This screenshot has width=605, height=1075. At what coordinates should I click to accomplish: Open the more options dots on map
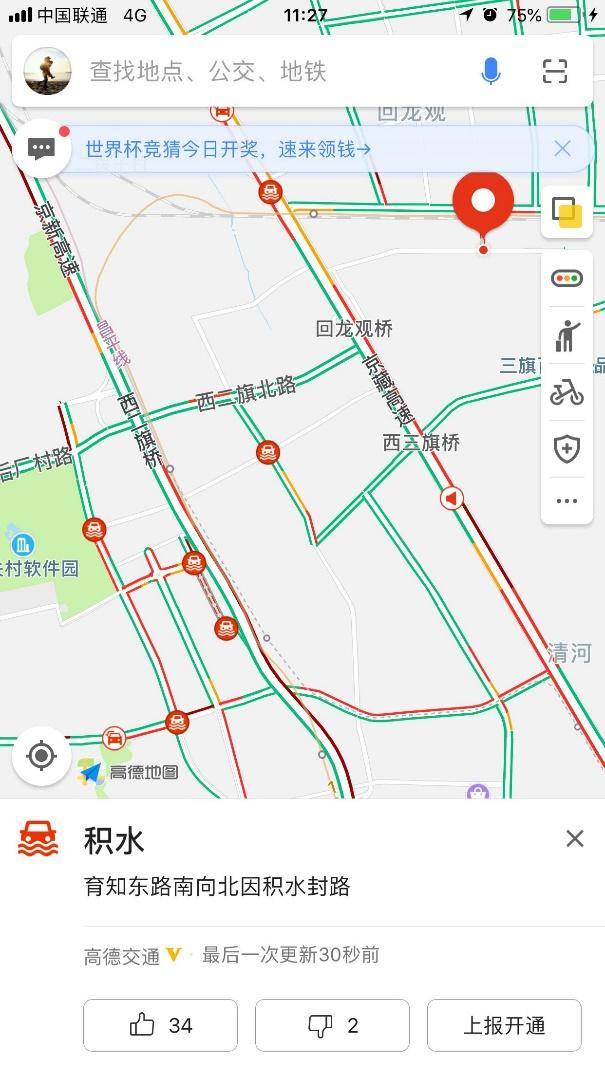tap(567, 501)
